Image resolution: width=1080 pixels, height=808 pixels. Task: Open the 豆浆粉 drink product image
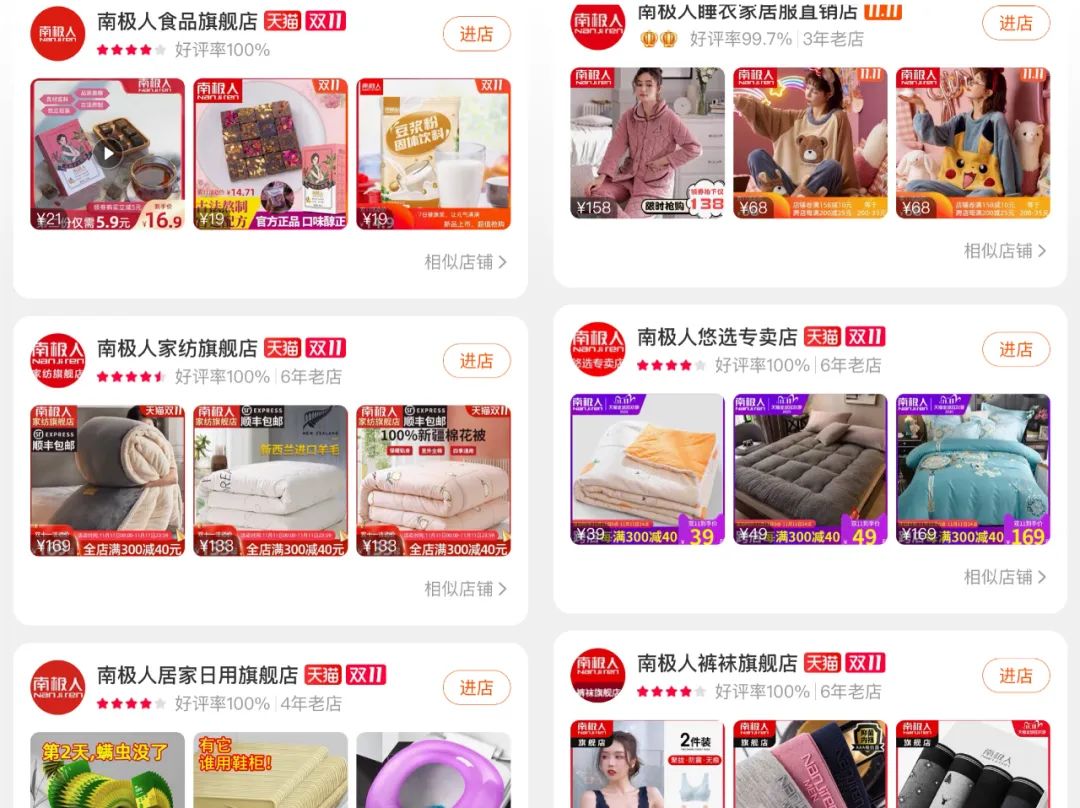(433, 154)
